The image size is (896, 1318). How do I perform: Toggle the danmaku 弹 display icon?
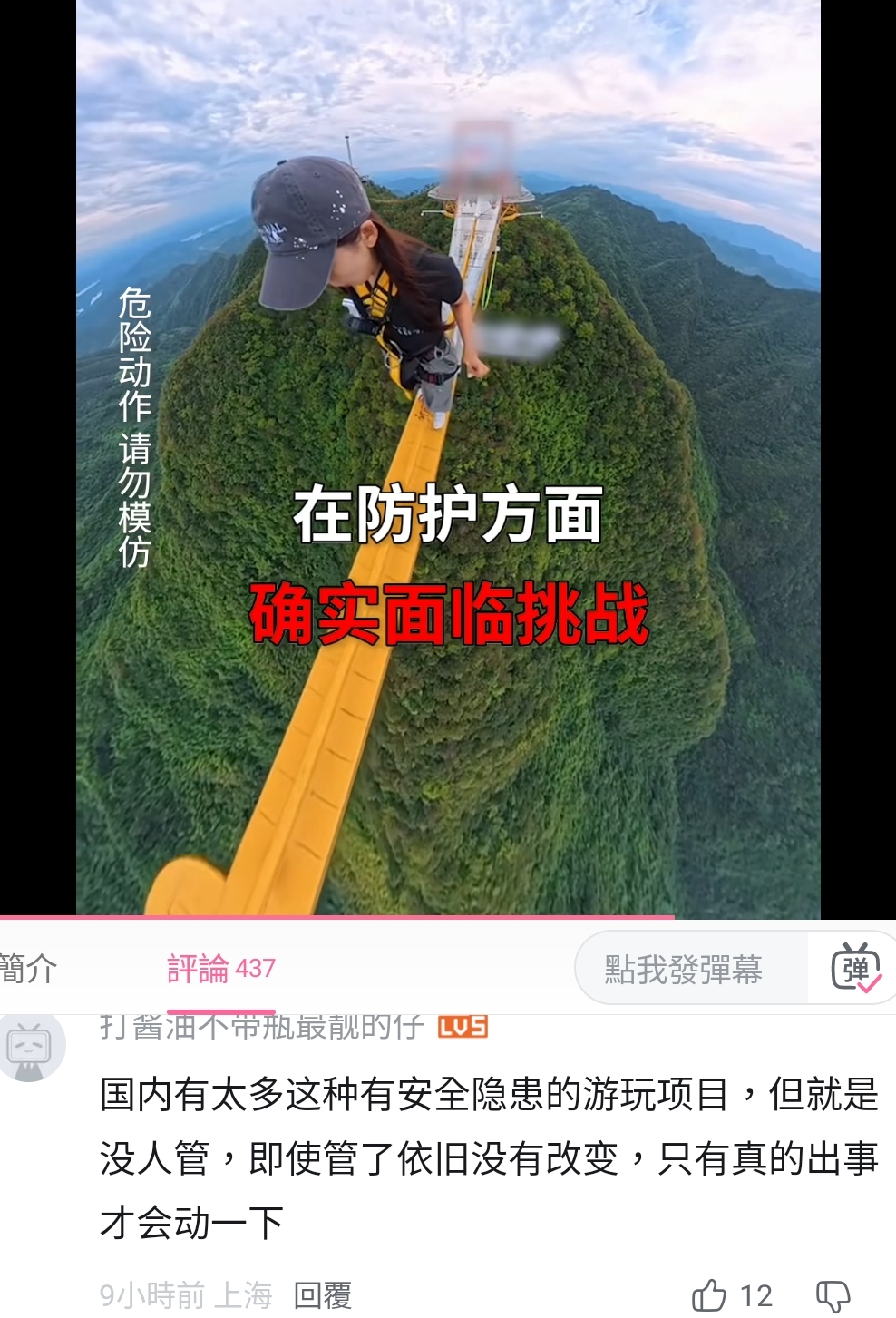[x=855, y=969]
